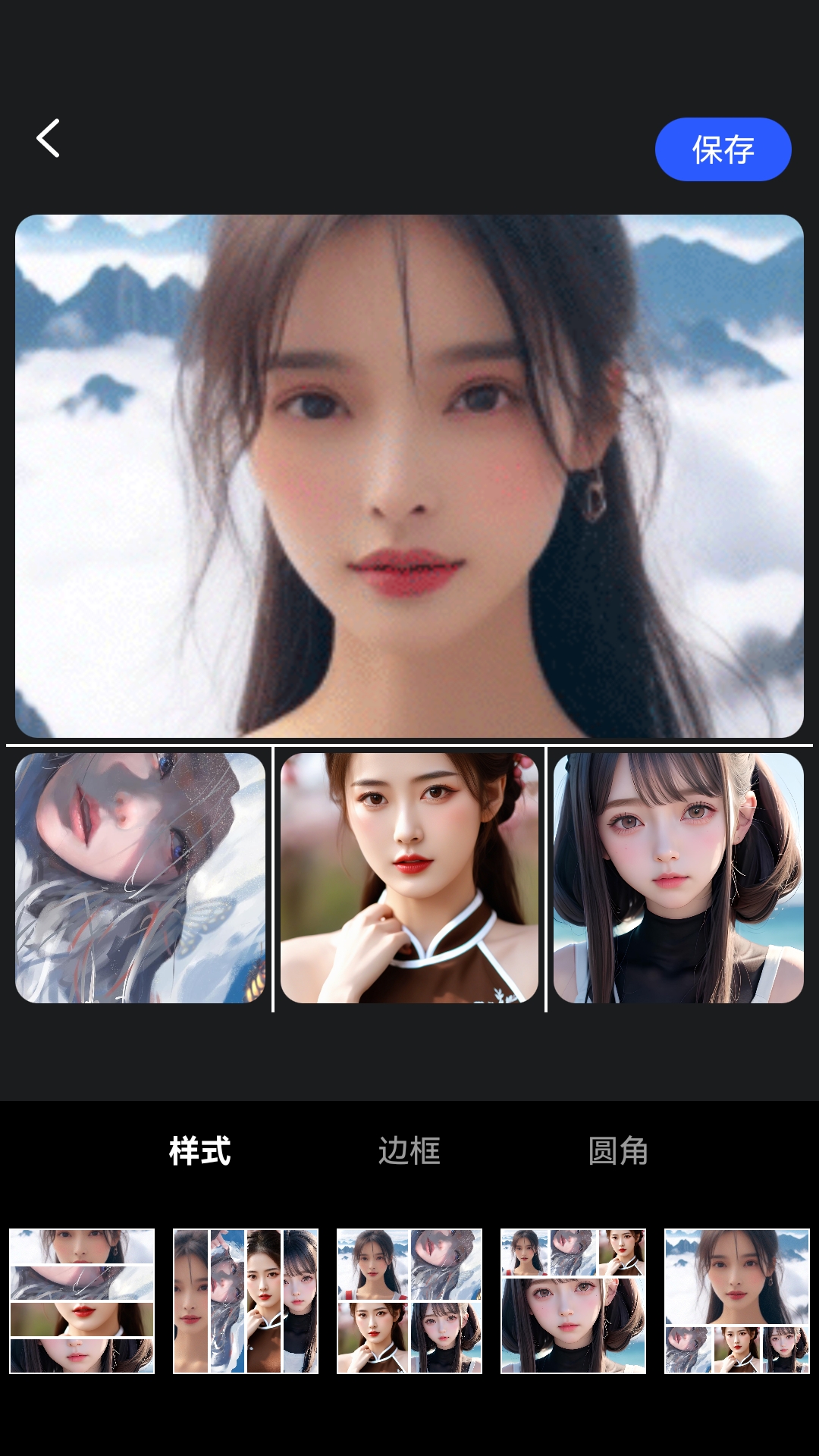
Task: Select the cheongsam girl cell in the collage
Action: click(x=409, y=880)
